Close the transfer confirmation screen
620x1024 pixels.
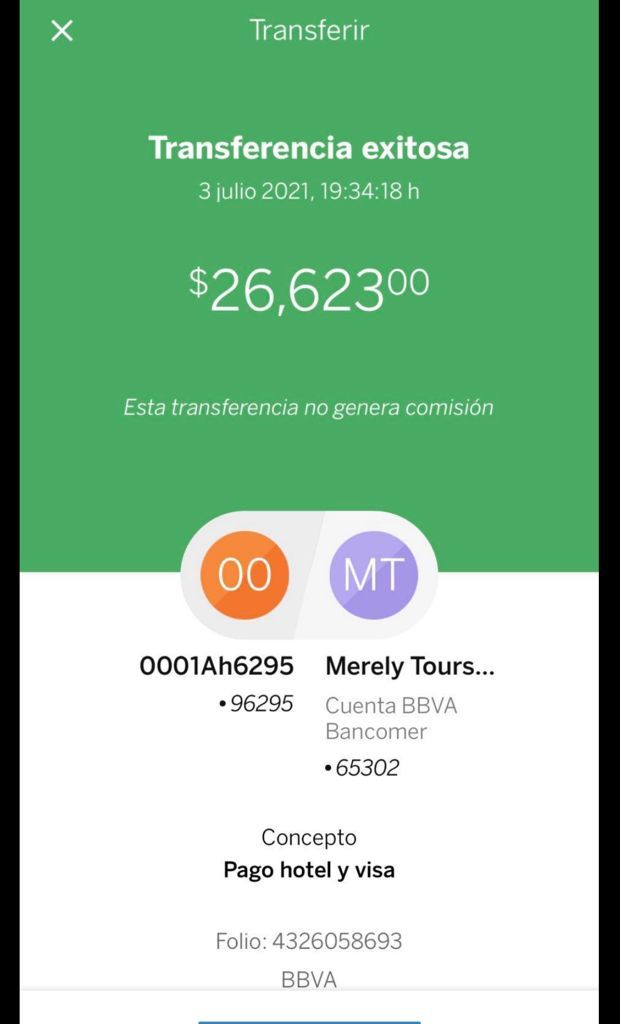[x=62, y=31]
